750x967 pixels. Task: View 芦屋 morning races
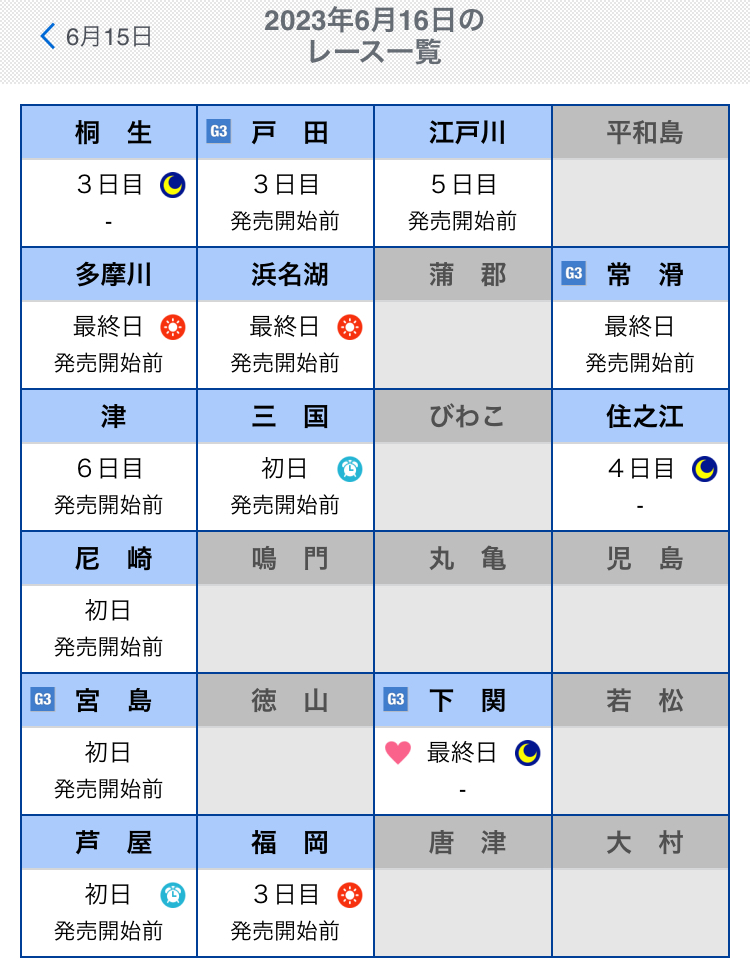point(109,886)
